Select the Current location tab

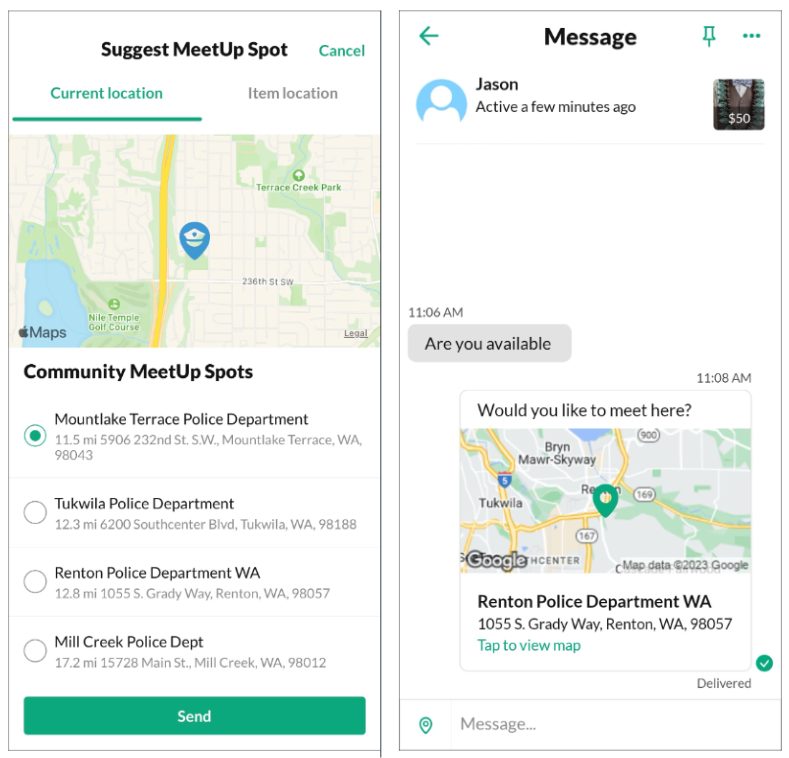(106, 93)
